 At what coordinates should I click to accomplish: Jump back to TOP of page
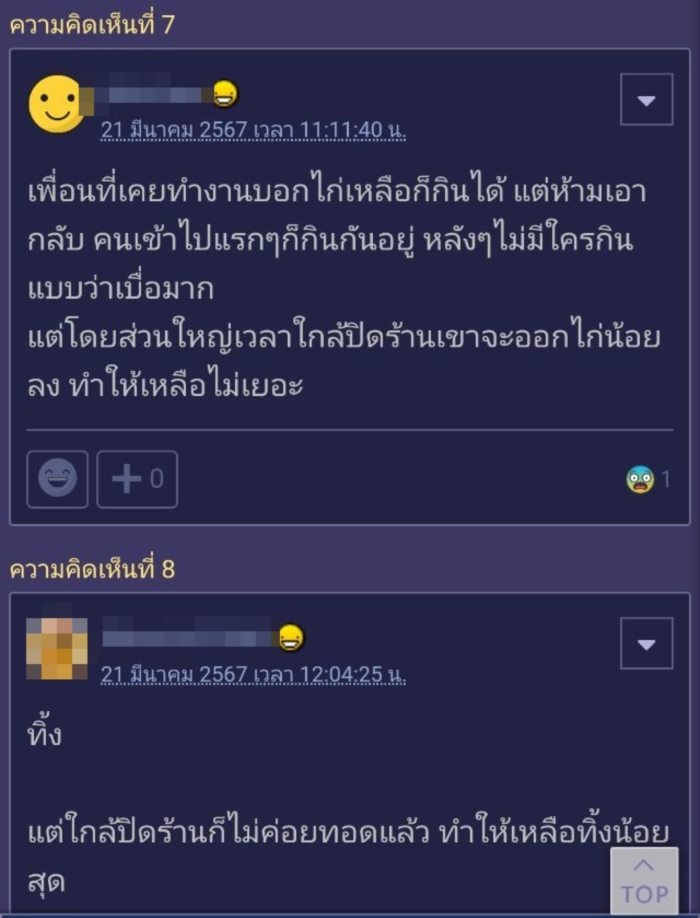coord(644,880)
